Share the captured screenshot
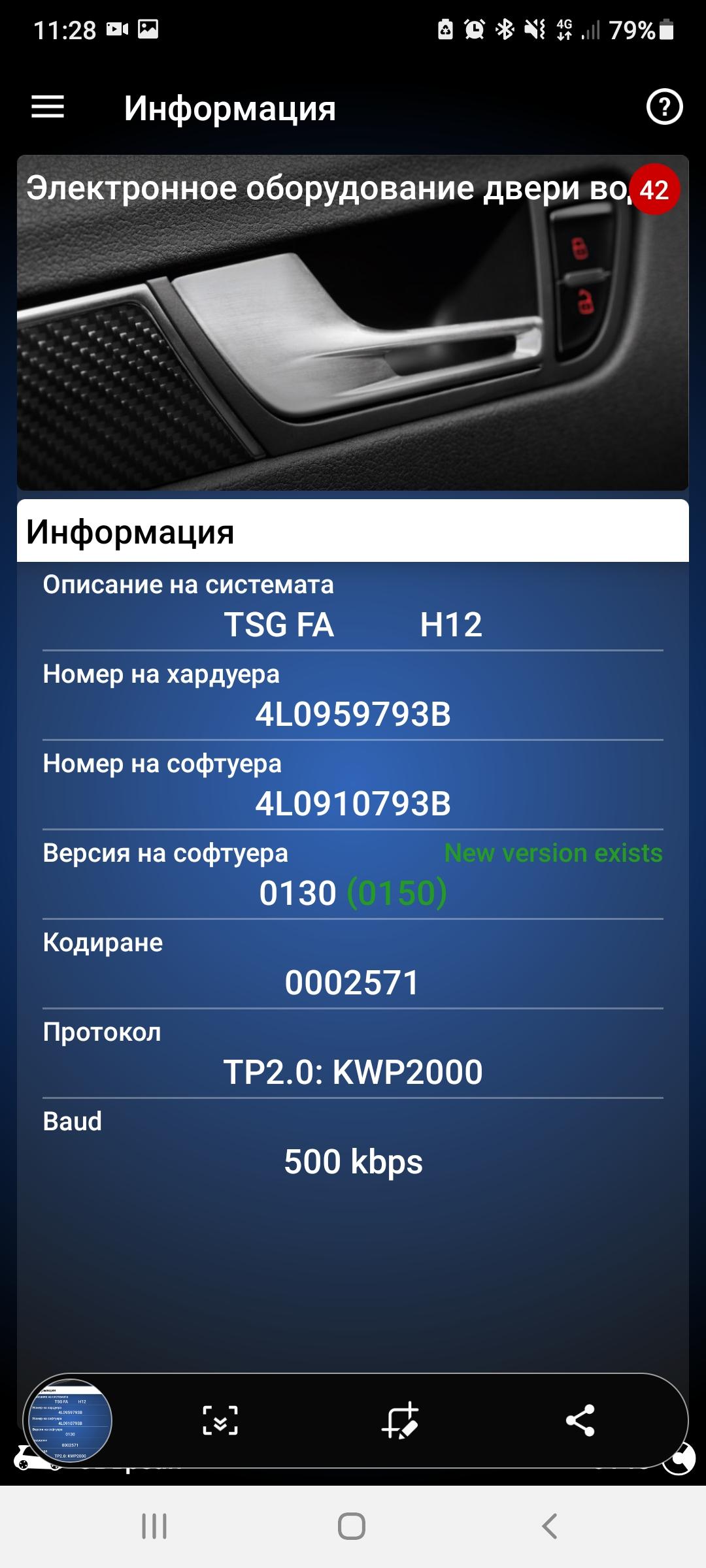706x1568 pixels. click(580, 1420)
